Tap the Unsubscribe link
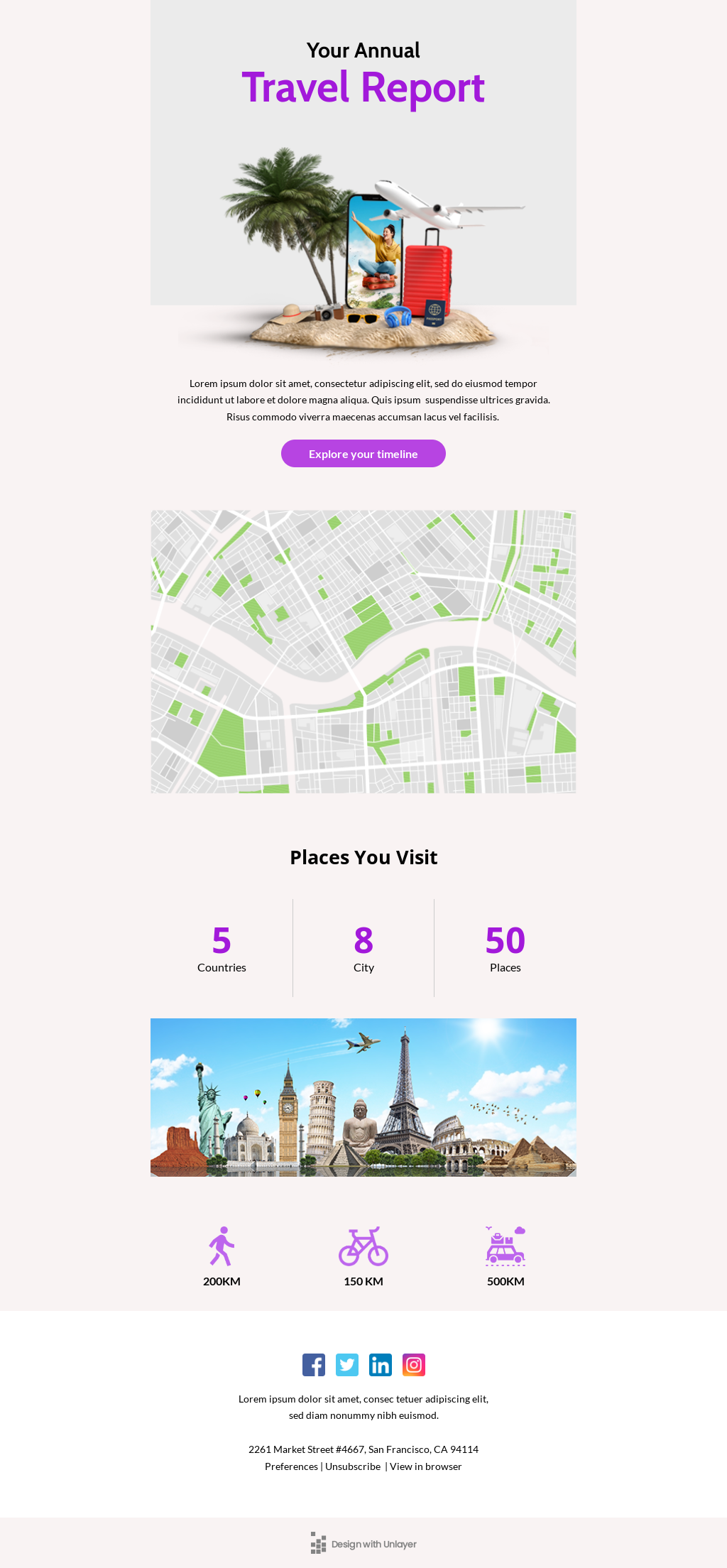 click(x=353, y=1466)
